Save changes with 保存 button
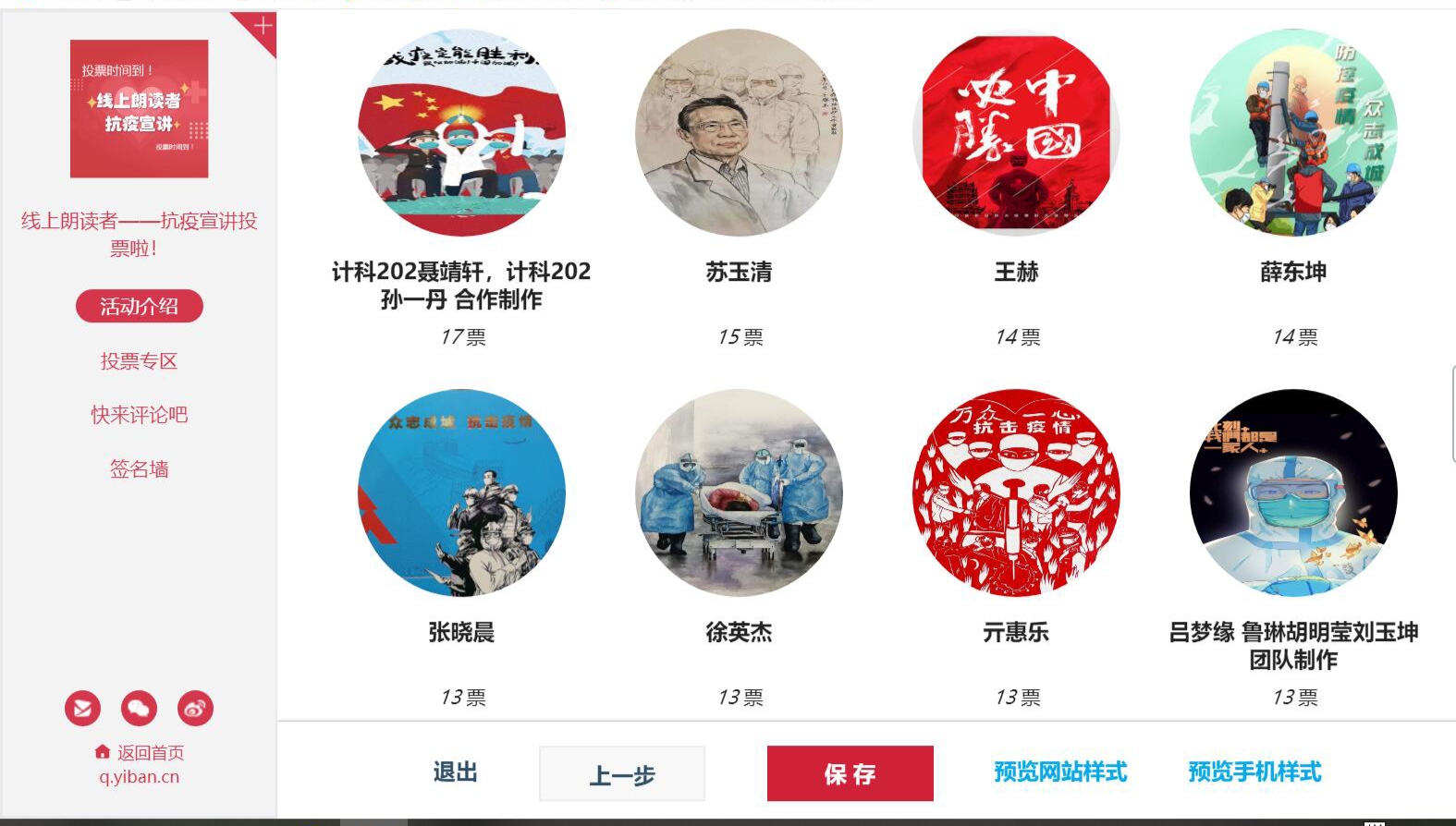1456x826 pixels. pos(850,773)
